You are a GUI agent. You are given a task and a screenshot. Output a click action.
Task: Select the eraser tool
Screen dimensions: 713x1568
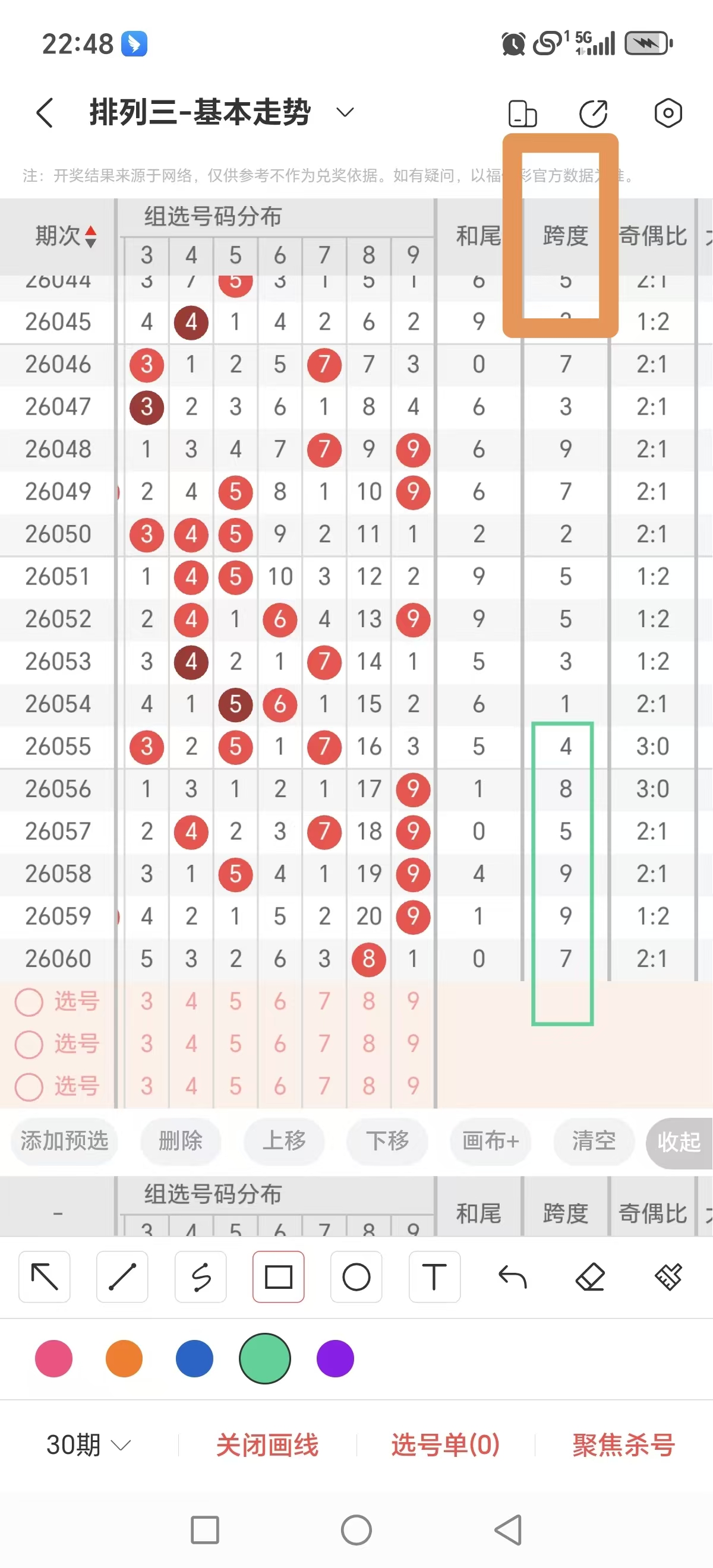point(590,1278)
